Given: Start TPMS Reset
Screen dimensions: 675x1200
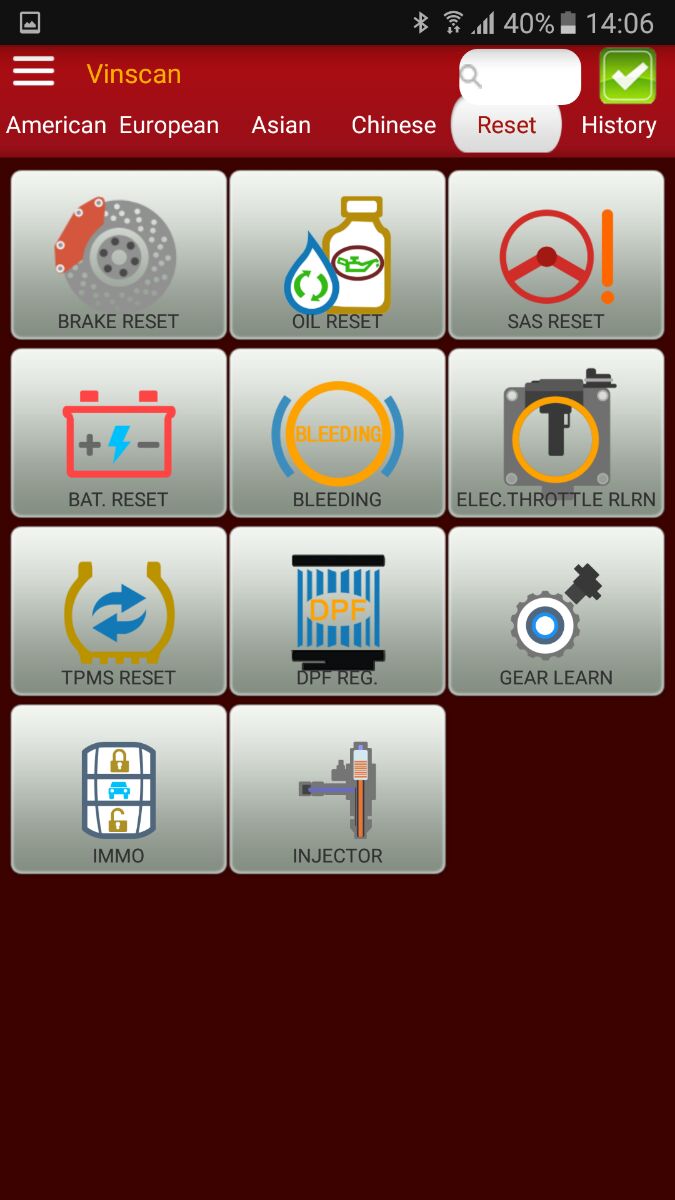Looking at the screenshot, I should [x=119, y=611].
